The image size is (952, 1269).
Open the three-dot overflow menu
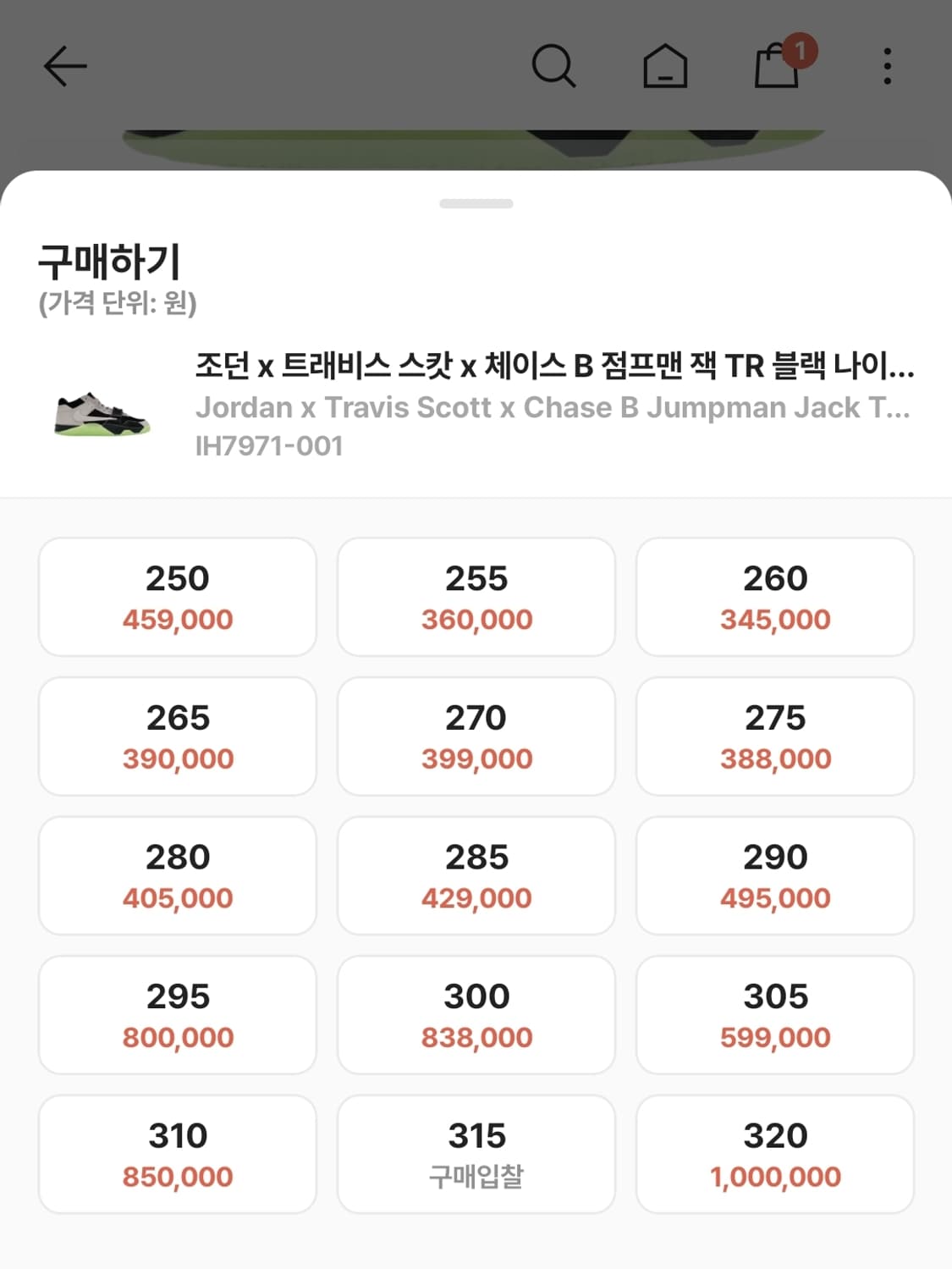click(887, 65)
